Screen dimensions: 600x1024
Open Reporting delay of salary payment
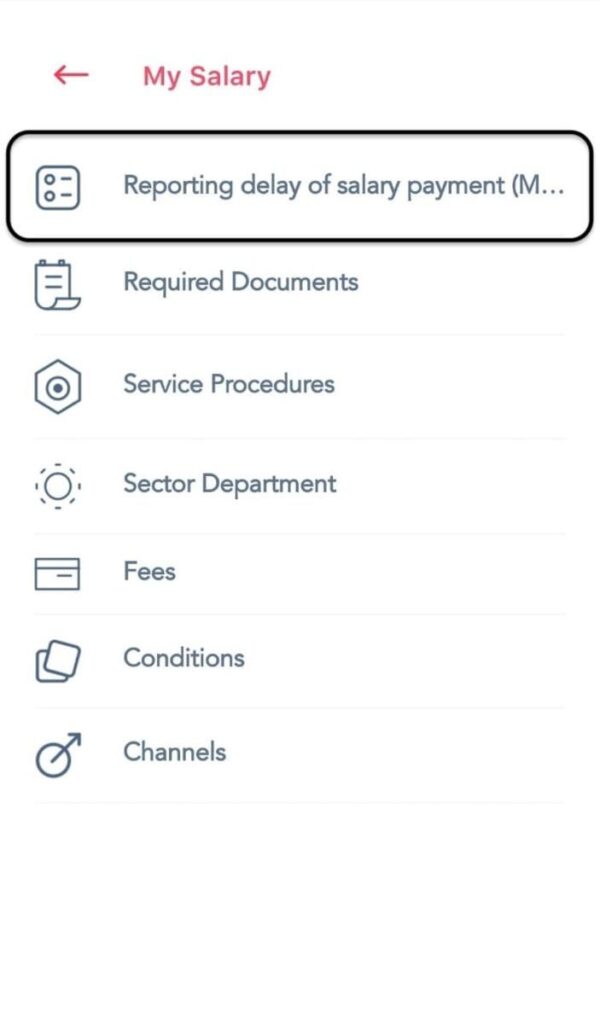click(x=300, y=186)
